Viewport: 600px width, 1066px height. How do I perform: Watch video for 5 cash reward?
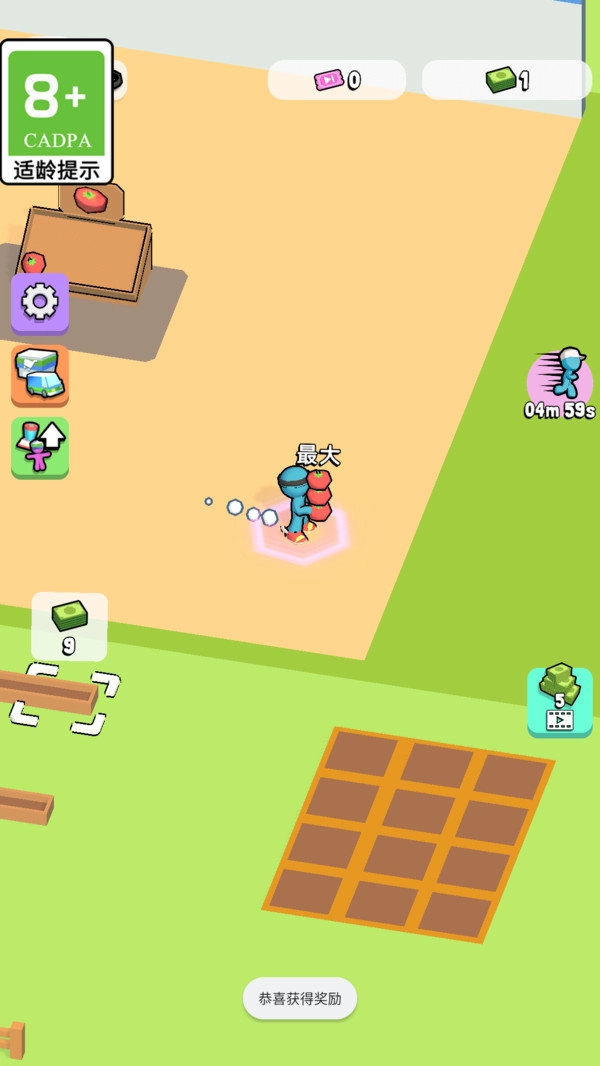560,701
